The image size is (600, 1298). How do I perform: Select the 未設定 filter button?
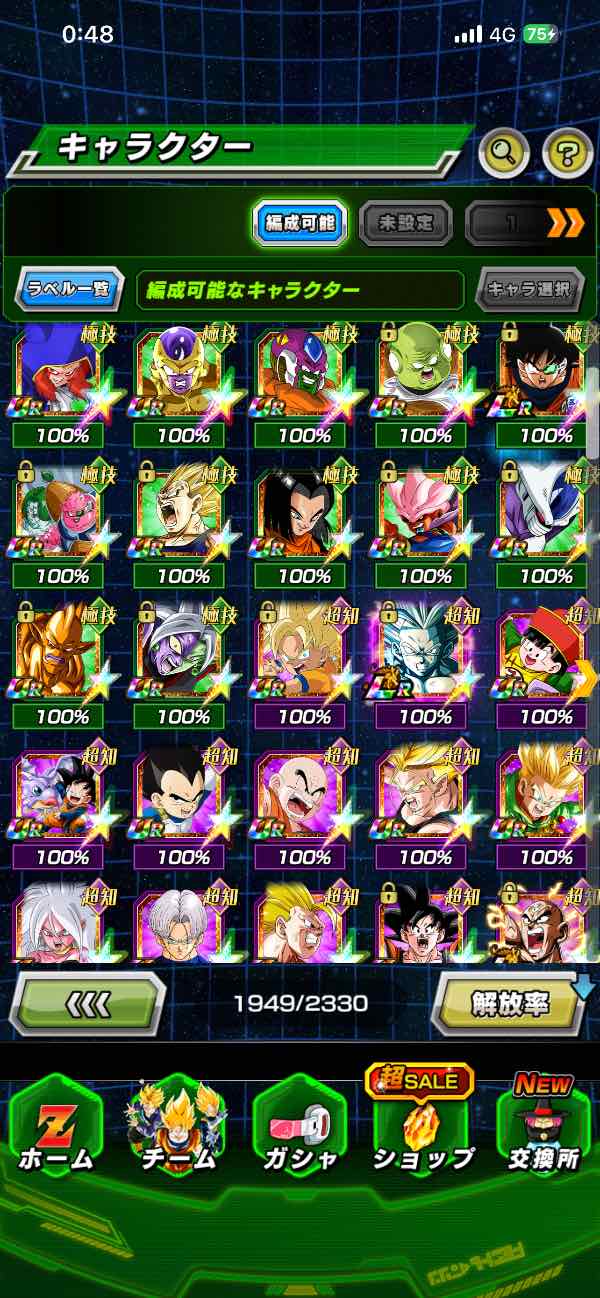pos(405,223)
